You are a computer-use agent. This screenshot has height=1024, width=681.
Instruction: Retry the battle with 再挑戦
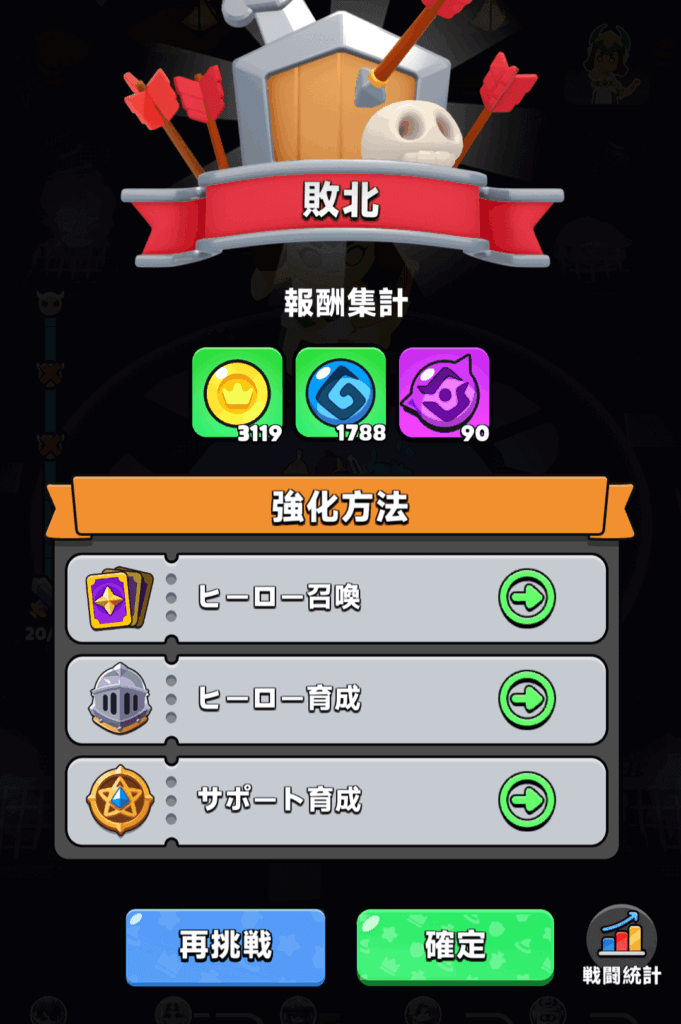pyautogui.click(x=226, y=946)
